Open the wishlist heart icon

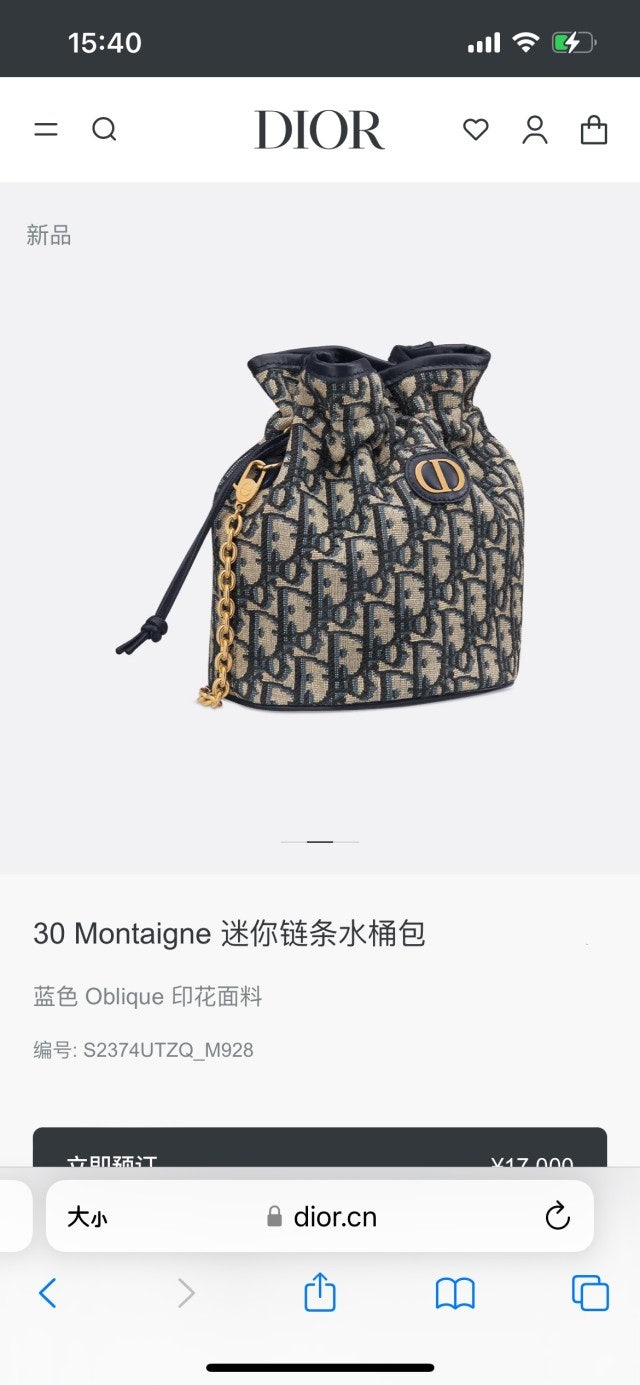[476, 129]
